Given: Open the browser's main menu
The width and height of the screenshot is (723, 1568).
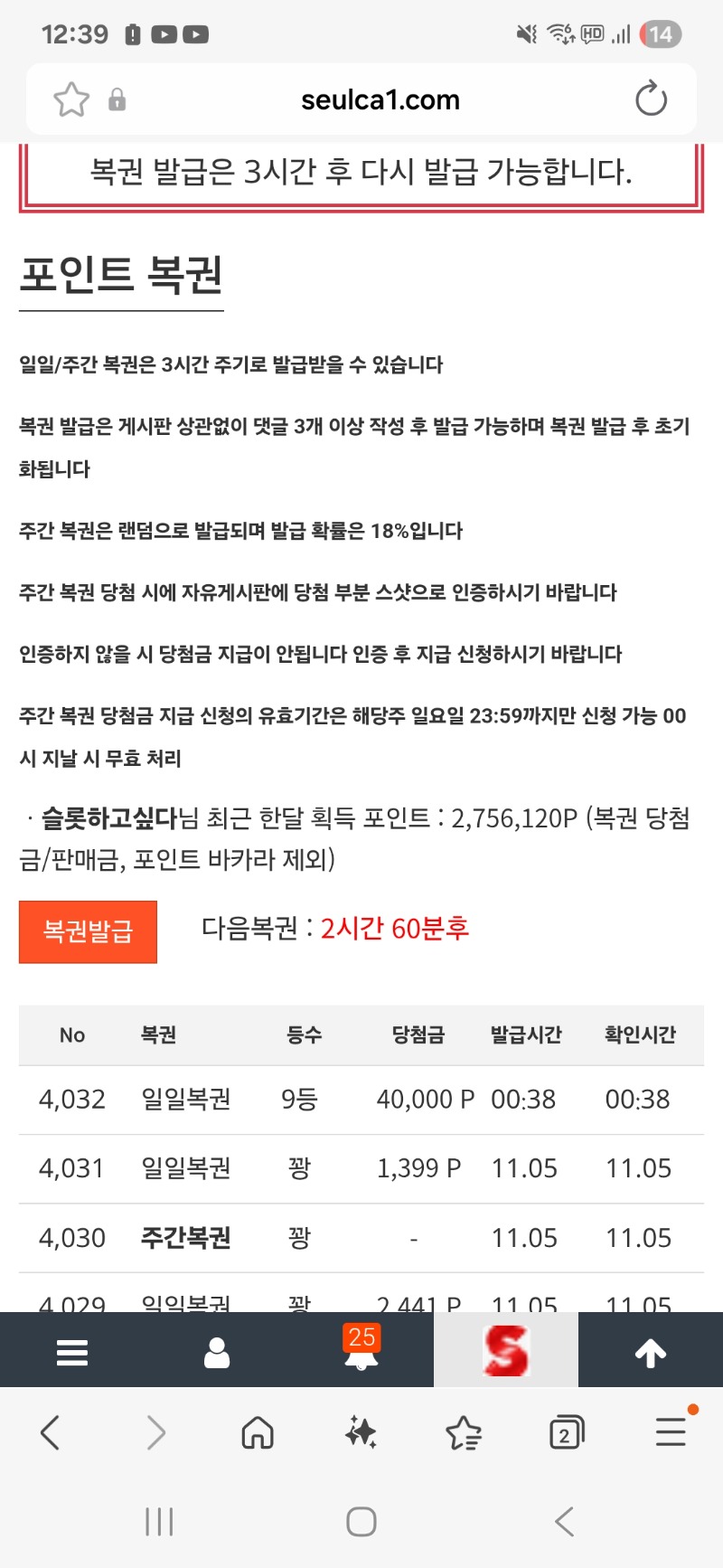Looking at the screenshot, I should click(671, 1432).
